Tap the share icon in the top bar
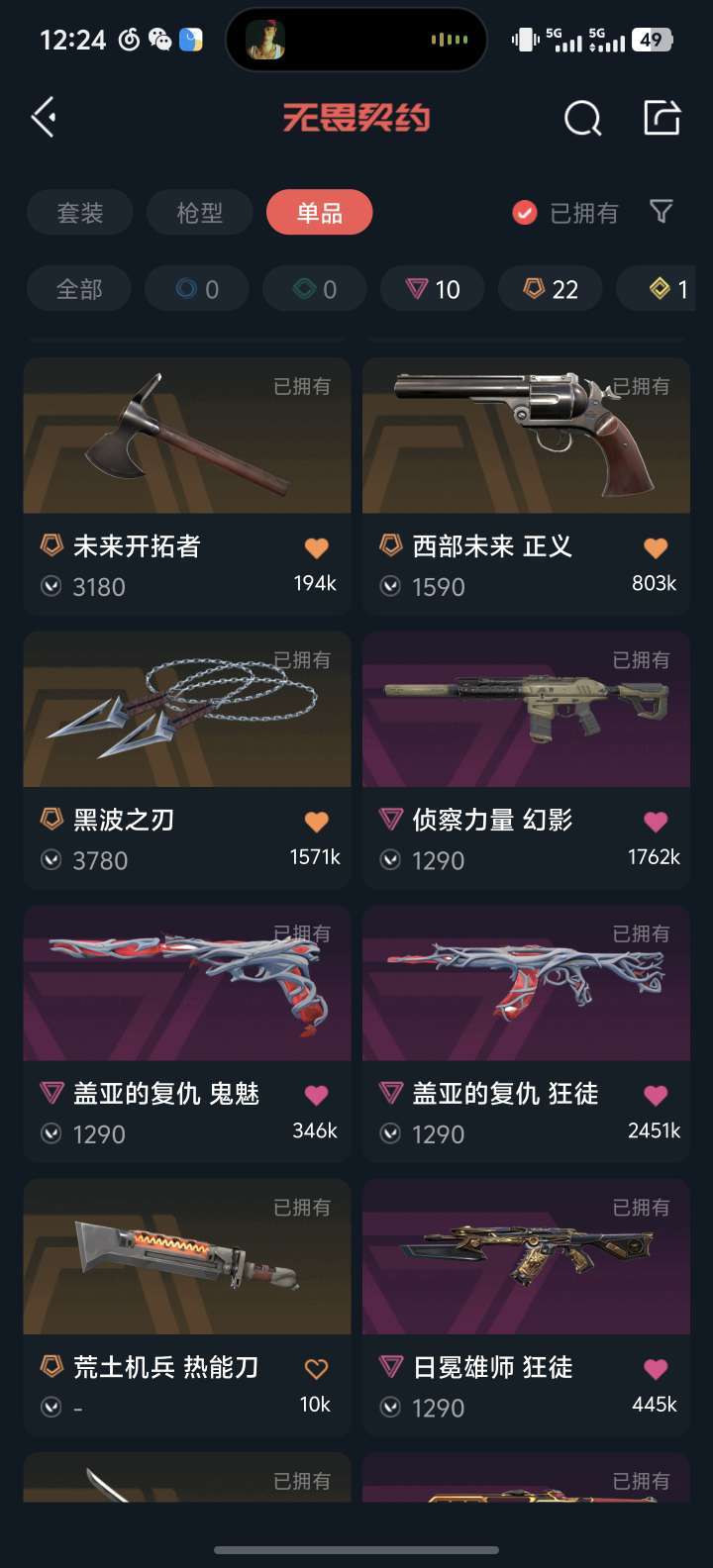Image resolution: width=713 pixels, height=1568 pixels. 662,118
